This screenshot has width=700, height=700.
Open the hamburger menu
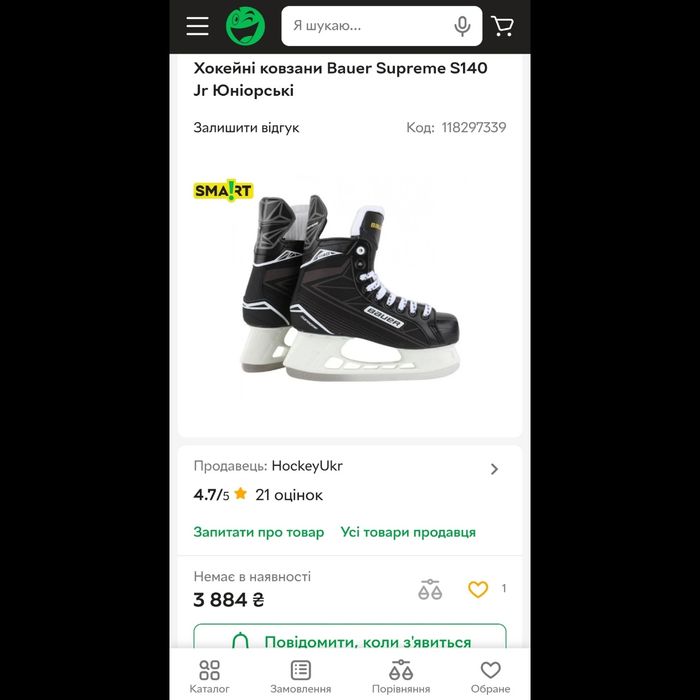pos(197,26)
